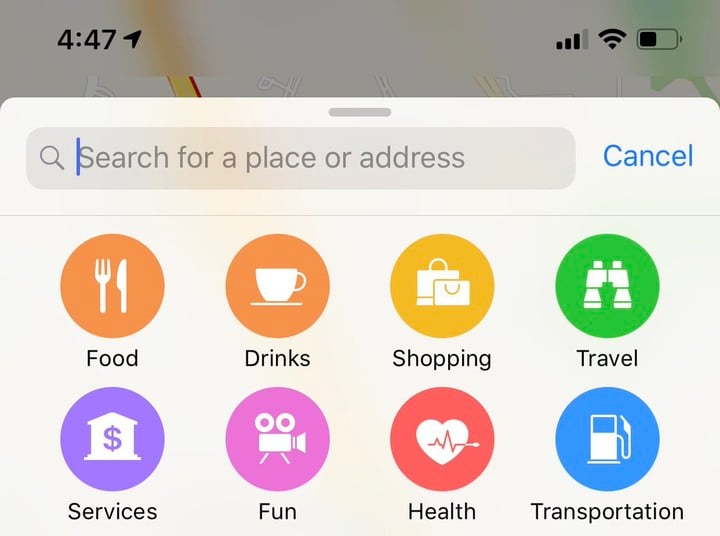Screen dimensions: 720x536
Task: Select the Shopping category
Action: [x=442, y=286]
